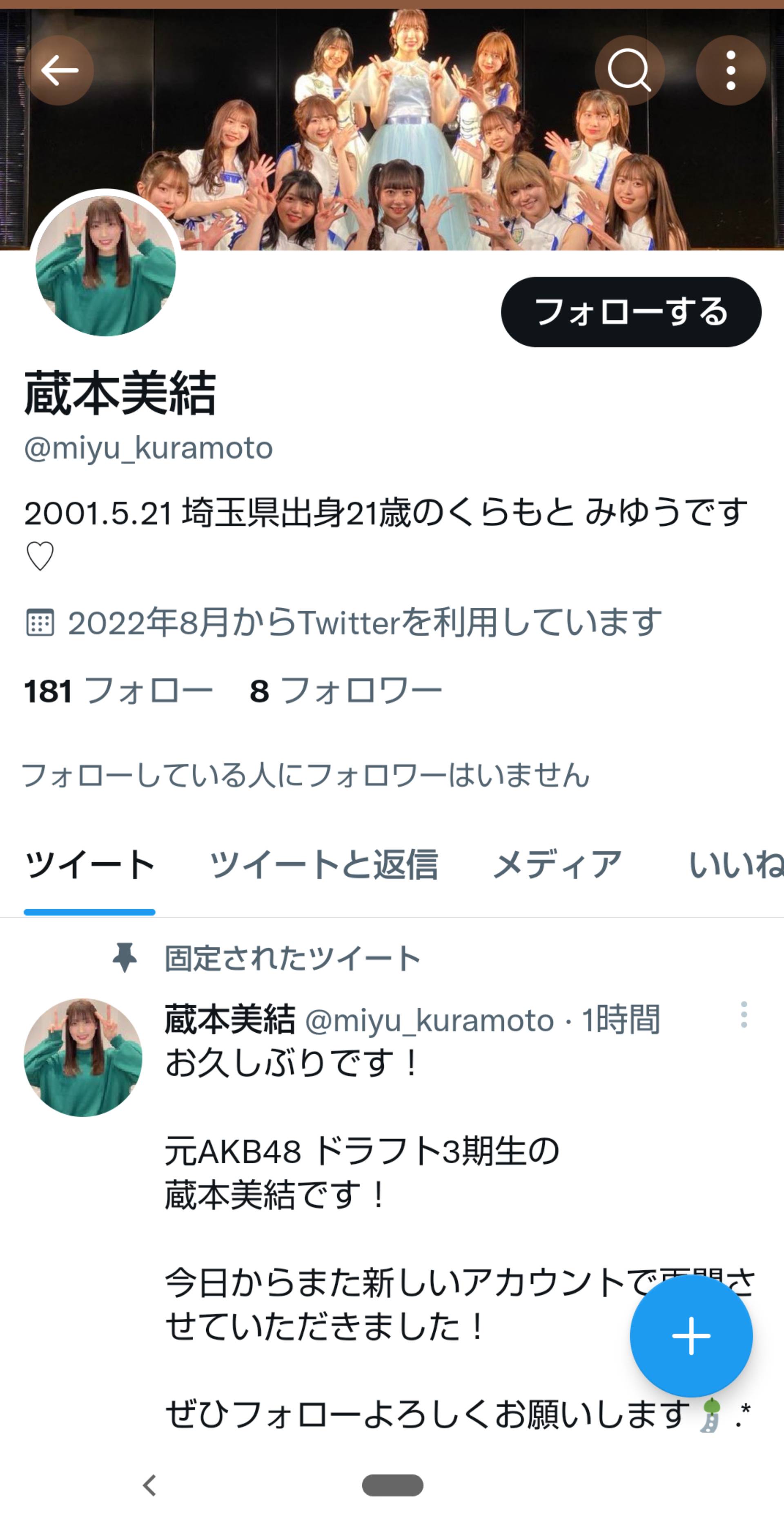The image size is (784, 1533).
Task: Open the 8 フォロワー list
Action: tap(345, 691)
